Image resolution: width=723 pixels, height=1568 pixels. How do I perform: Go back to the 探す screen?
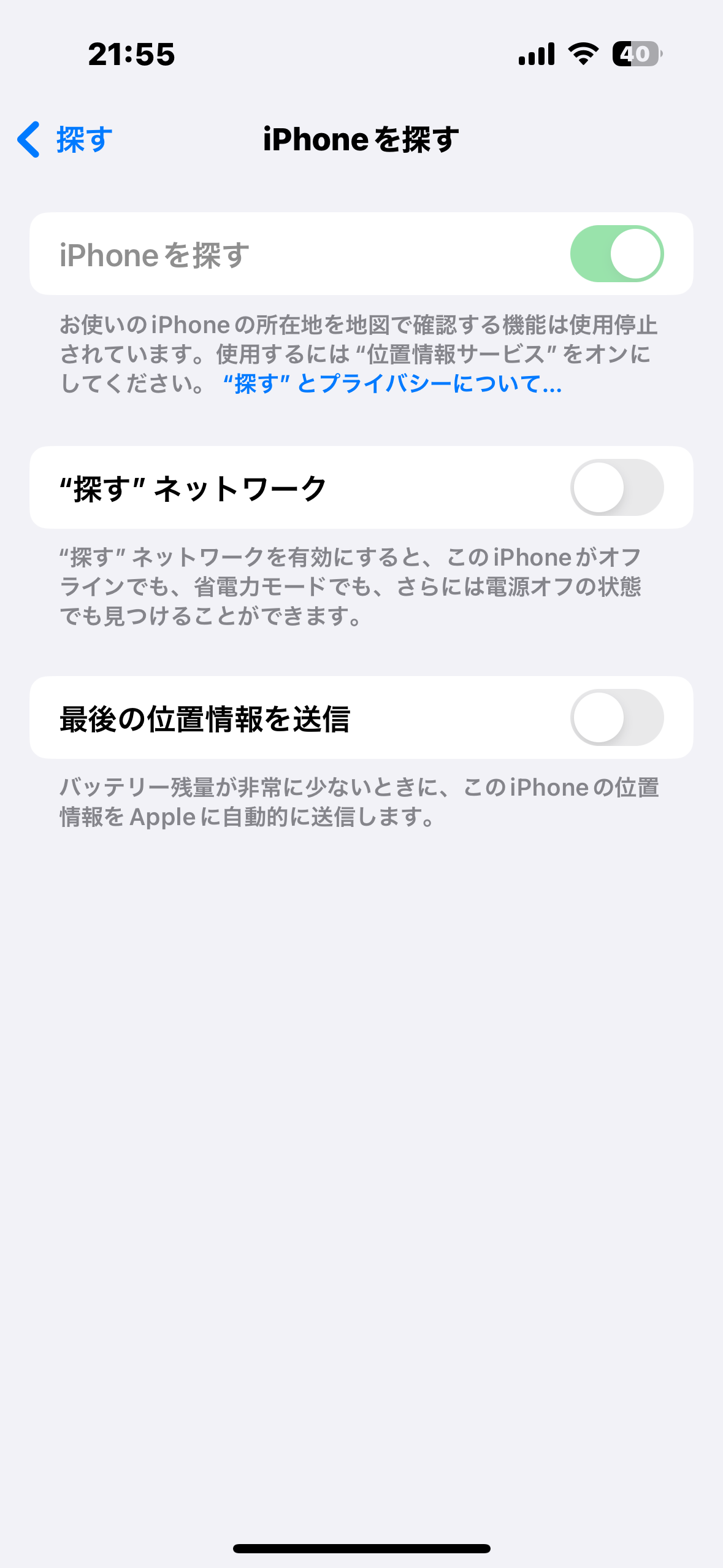point(64,140)
